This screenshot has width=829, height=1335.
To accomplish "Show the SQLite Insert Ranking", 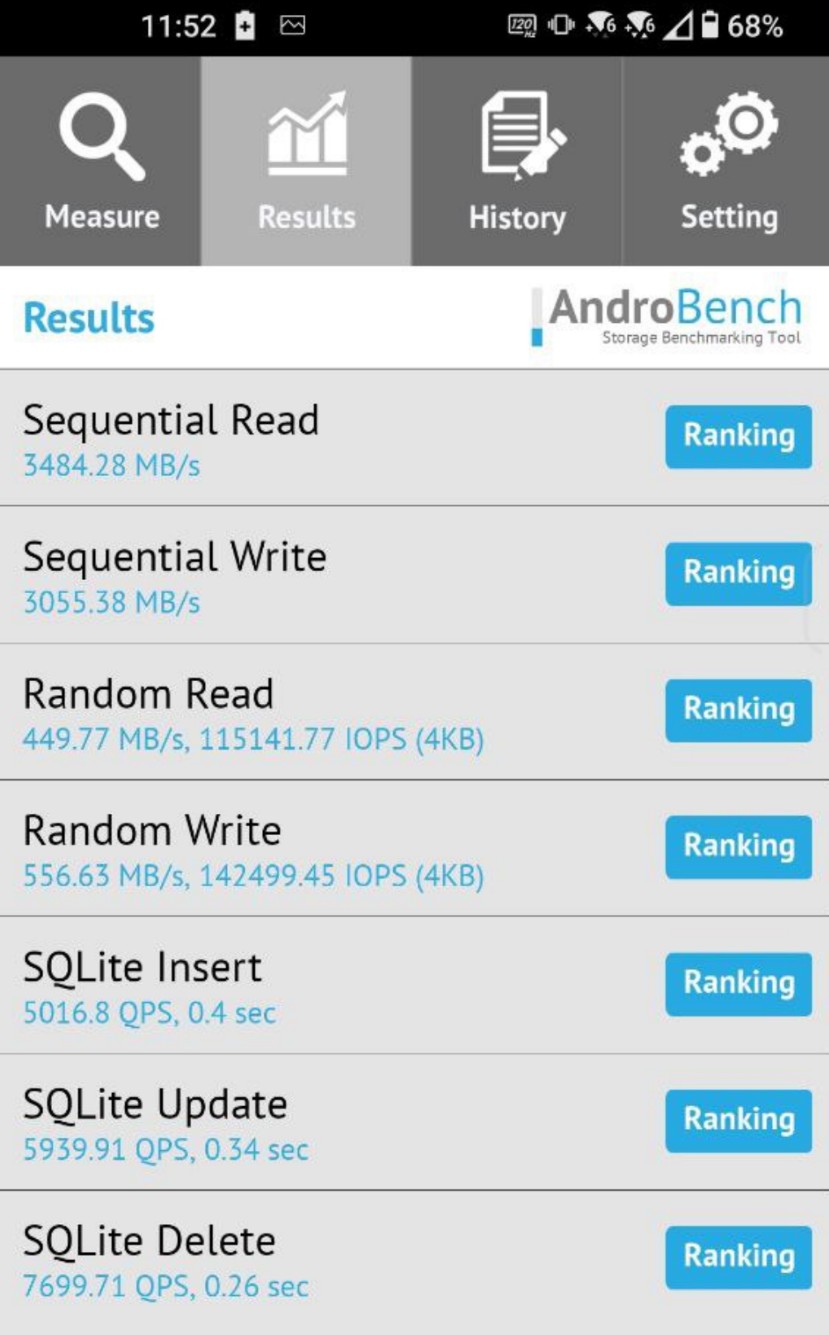I will [x=738, y=984].
